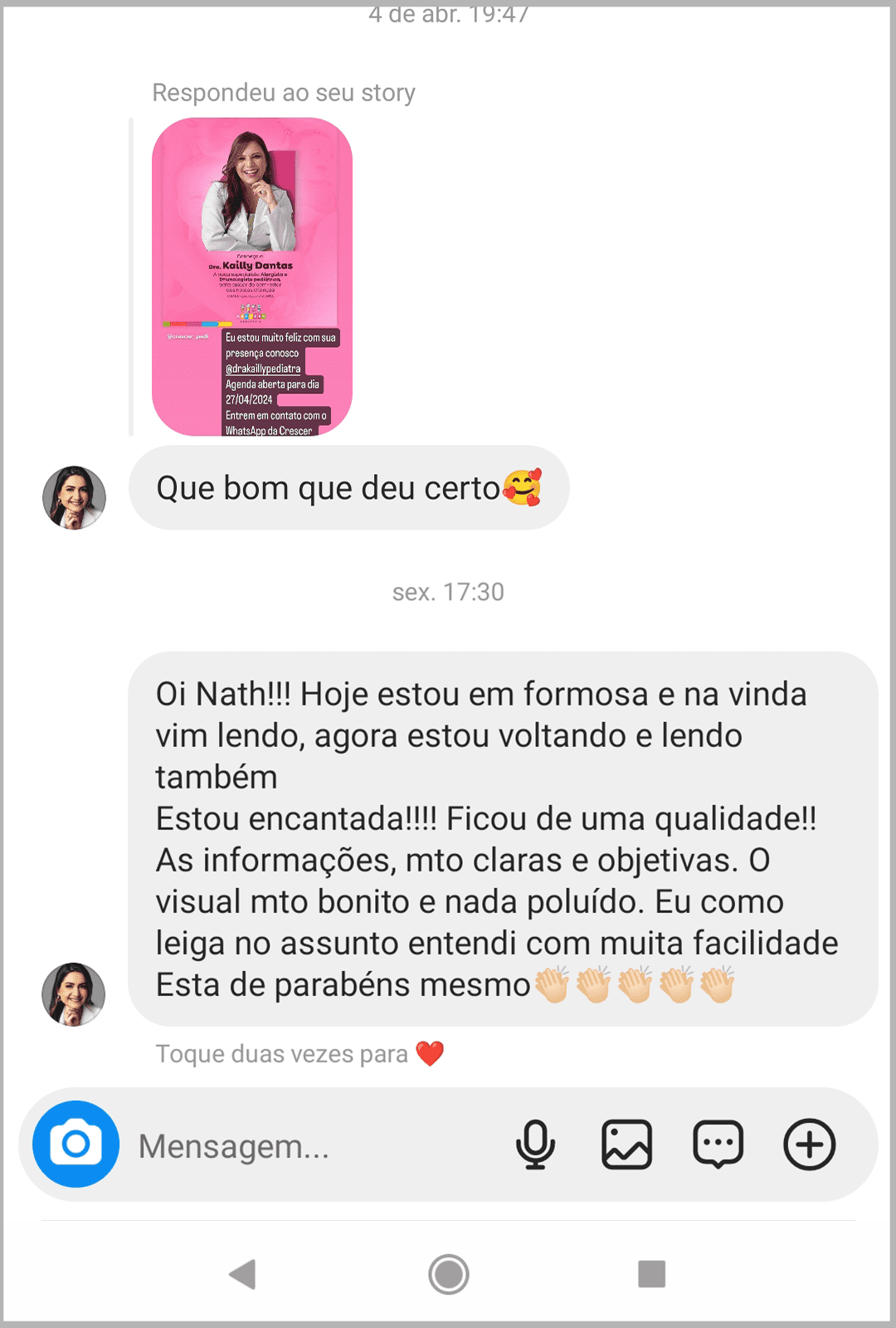The height and width of the screenshot is (1328, 896).
Task: Double-tap hint: tap the red heart emoji
Action: [432, 1053]
